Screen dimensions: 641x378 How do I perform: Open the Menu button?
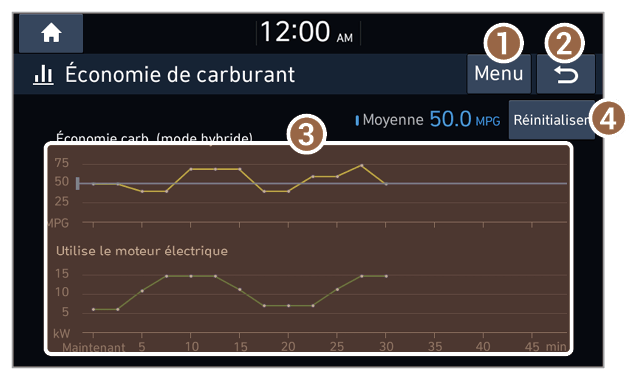(x=499, y=74)
